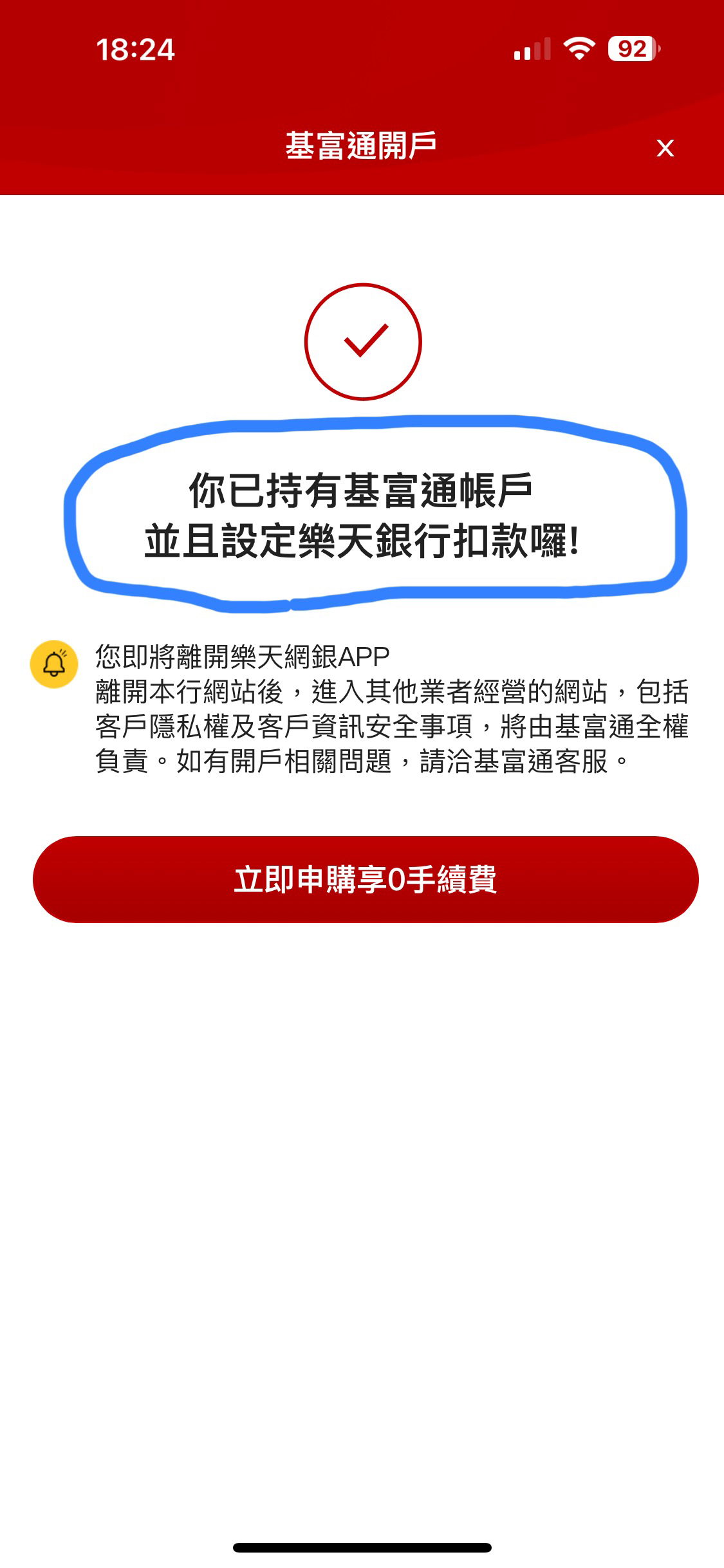Screen dimensions: 724x1568
Task: Tap 立即申購享0手續費 button
Action: [x=365, y=879]
